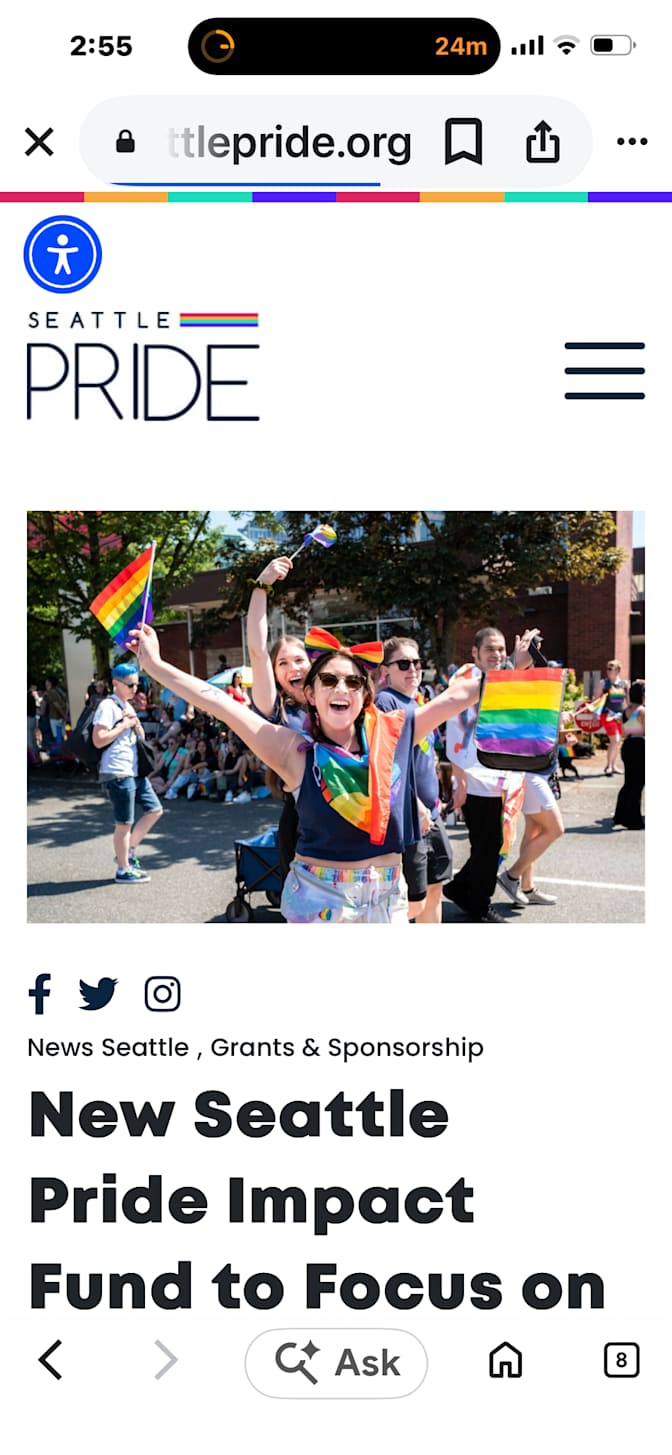The width and height of the screenshot is (672, 1455).
Task: Open the hamburger navigation menu
Action: (x=605, y=370)
